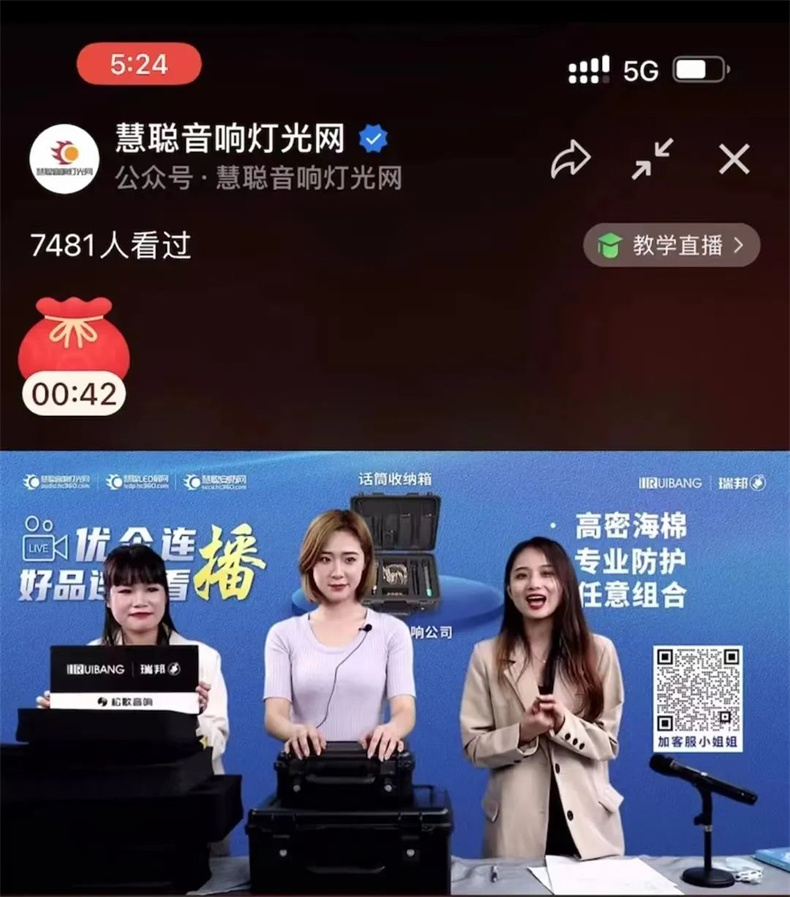Close the live stream
Image resolution: width=790 pixels, height=897 pixels.
tap(734, 159)
